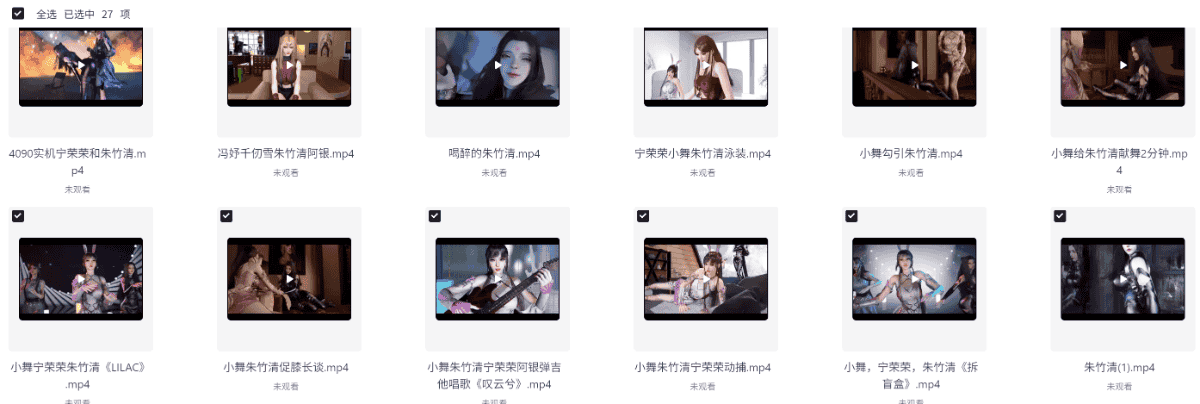The height and width of the screenshot is (404, 1200).
Task: Untick the checkbox for 朱竹清(1).mp4
Action: click(x=1059, y=215)
